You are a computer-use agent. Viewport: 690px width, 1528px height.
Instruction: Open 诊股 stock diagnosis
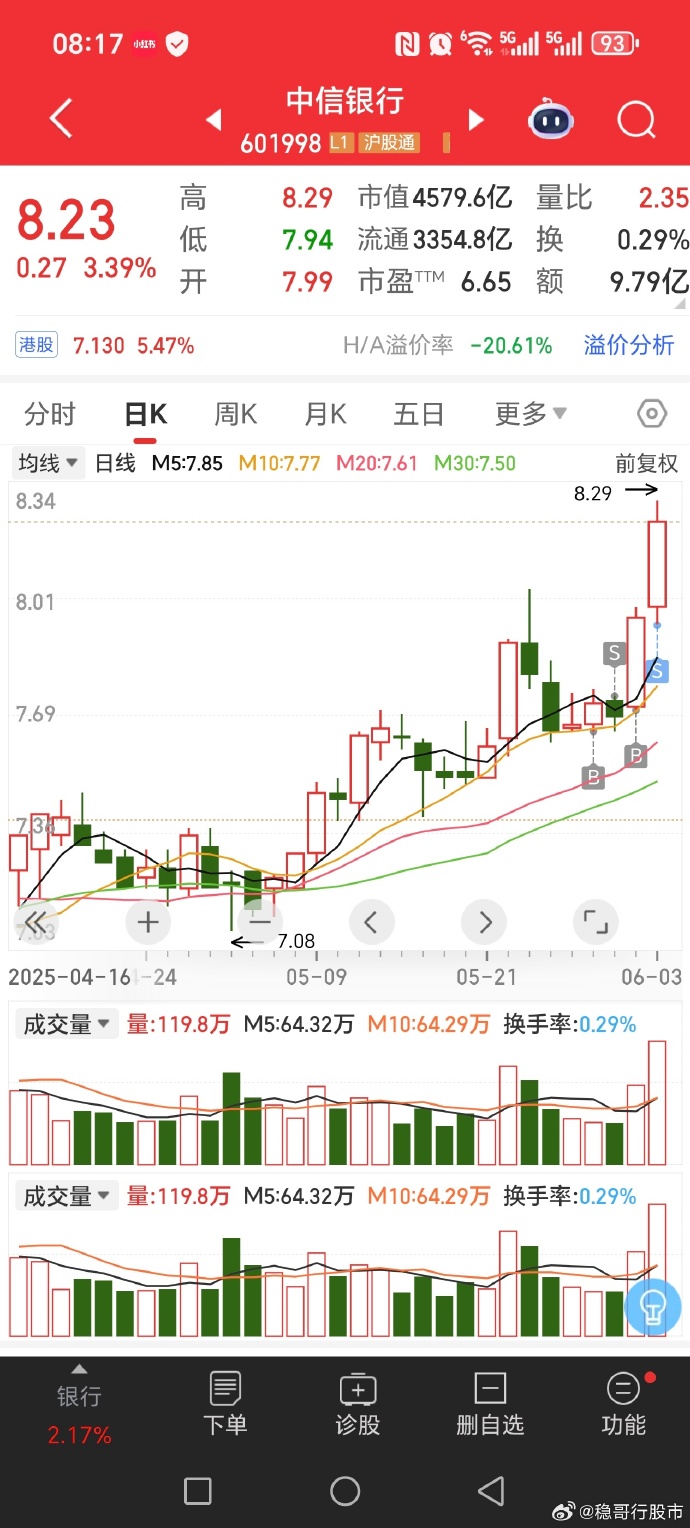(x=358, y=1405)
